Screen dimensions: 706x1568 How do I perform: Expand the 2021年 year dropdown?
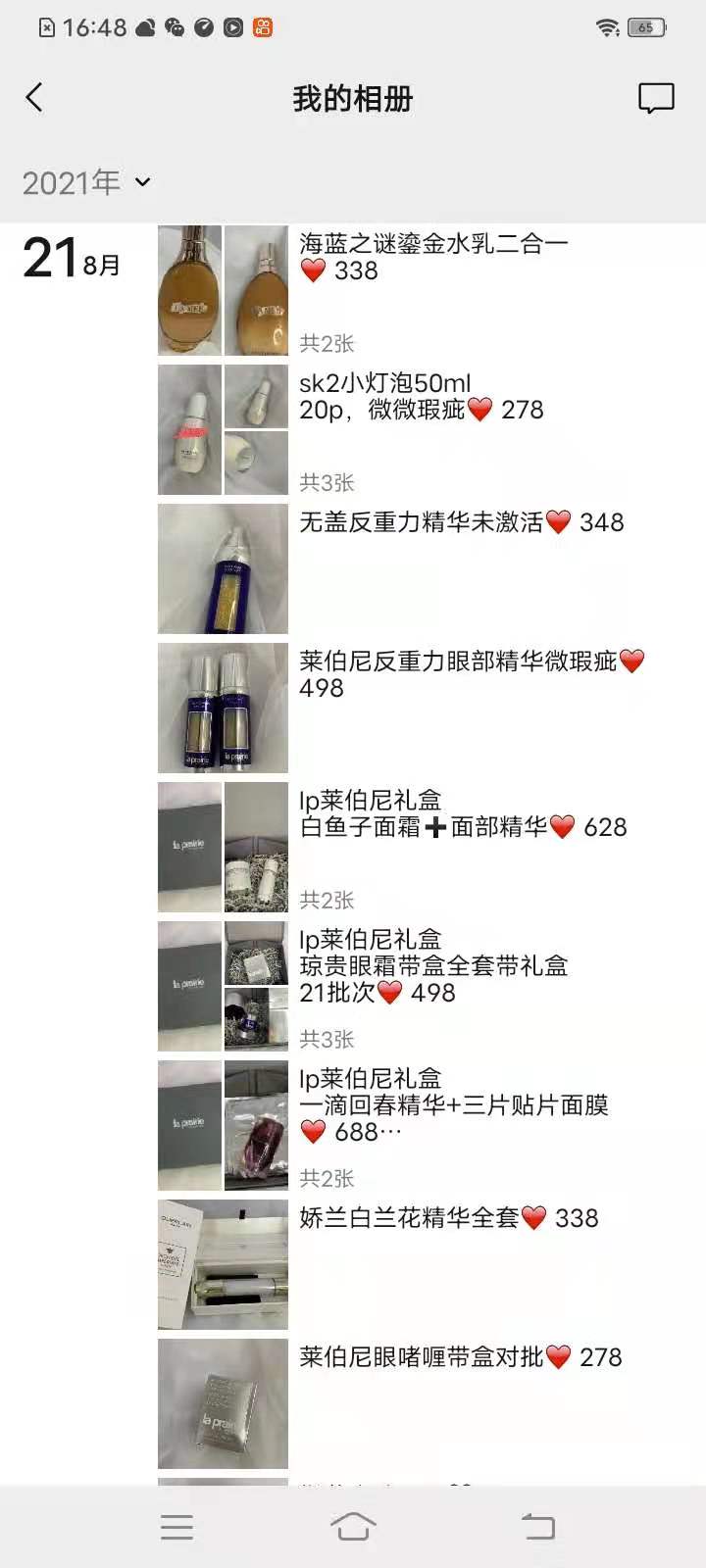86,182
